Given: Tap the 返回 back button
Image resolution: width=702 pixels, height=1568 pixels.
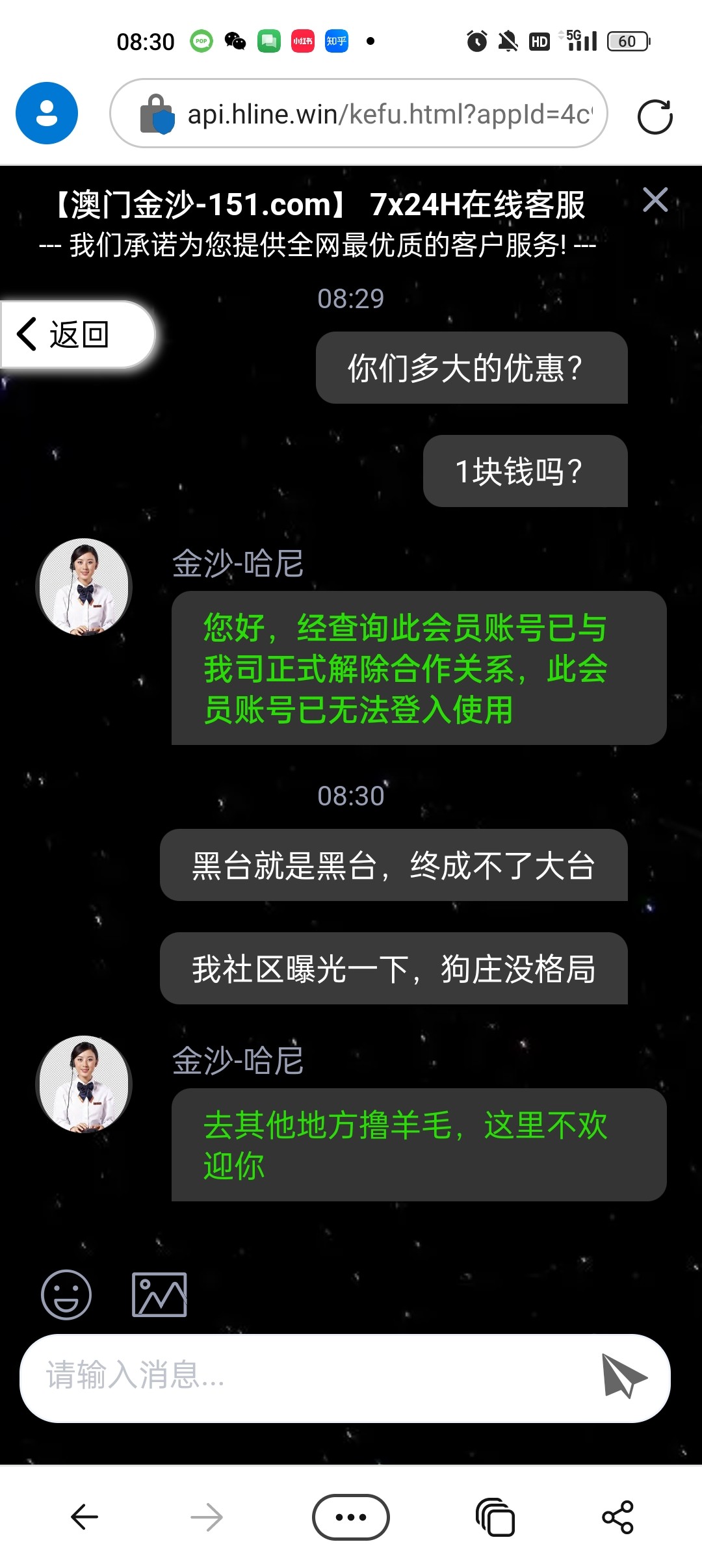Looking at the screenshot, I should point(77,335).
